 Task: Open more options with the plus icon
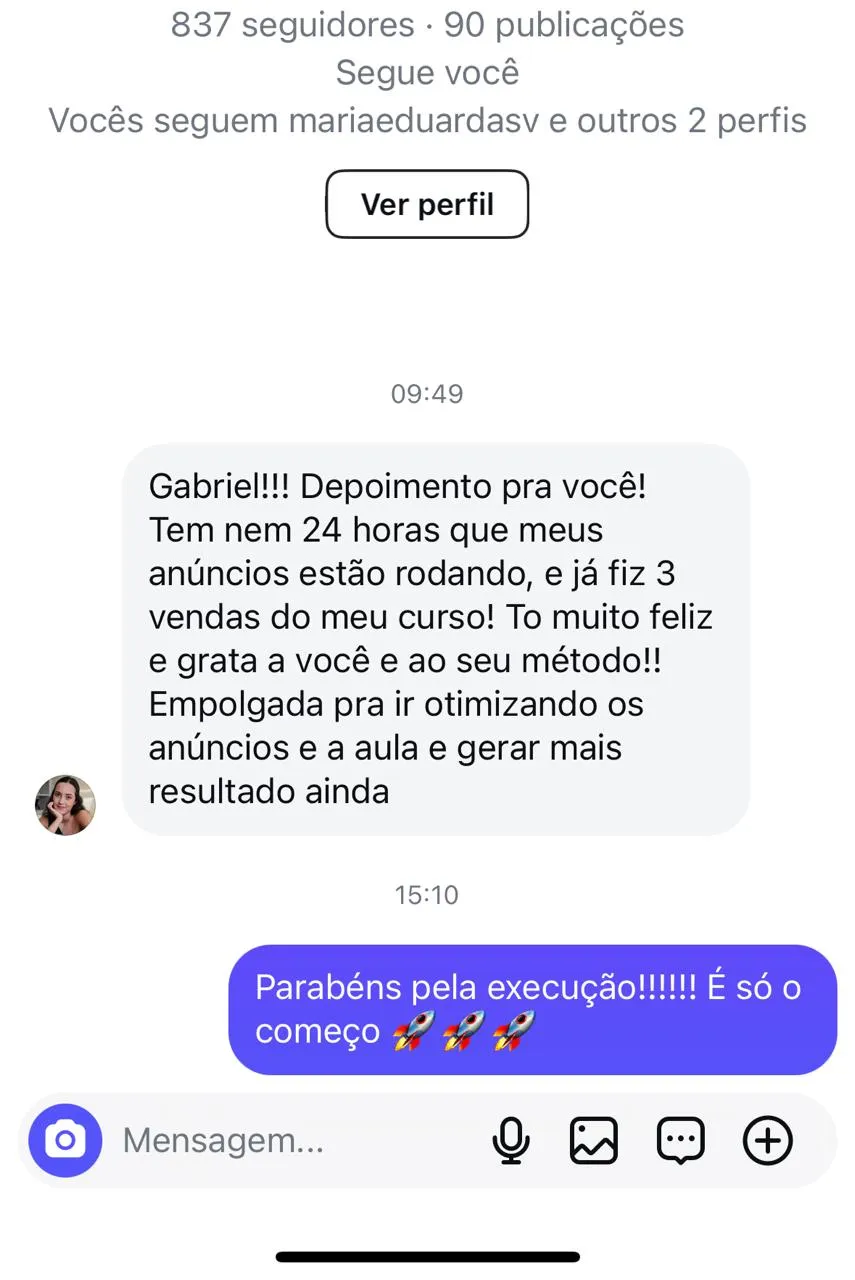click(767, 1140)
